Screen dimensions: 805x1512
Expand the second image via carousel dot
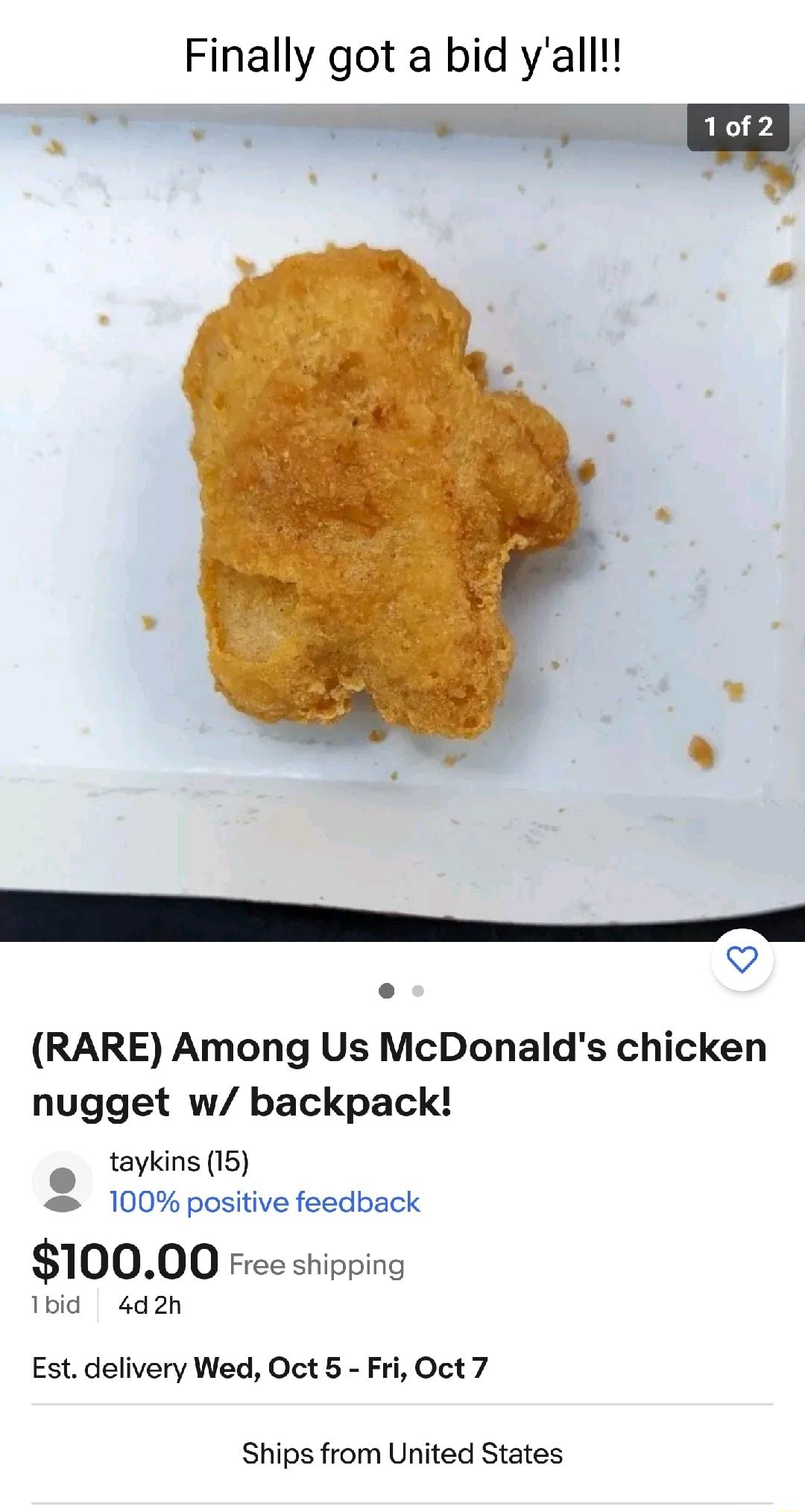click(x=420, y=990)
